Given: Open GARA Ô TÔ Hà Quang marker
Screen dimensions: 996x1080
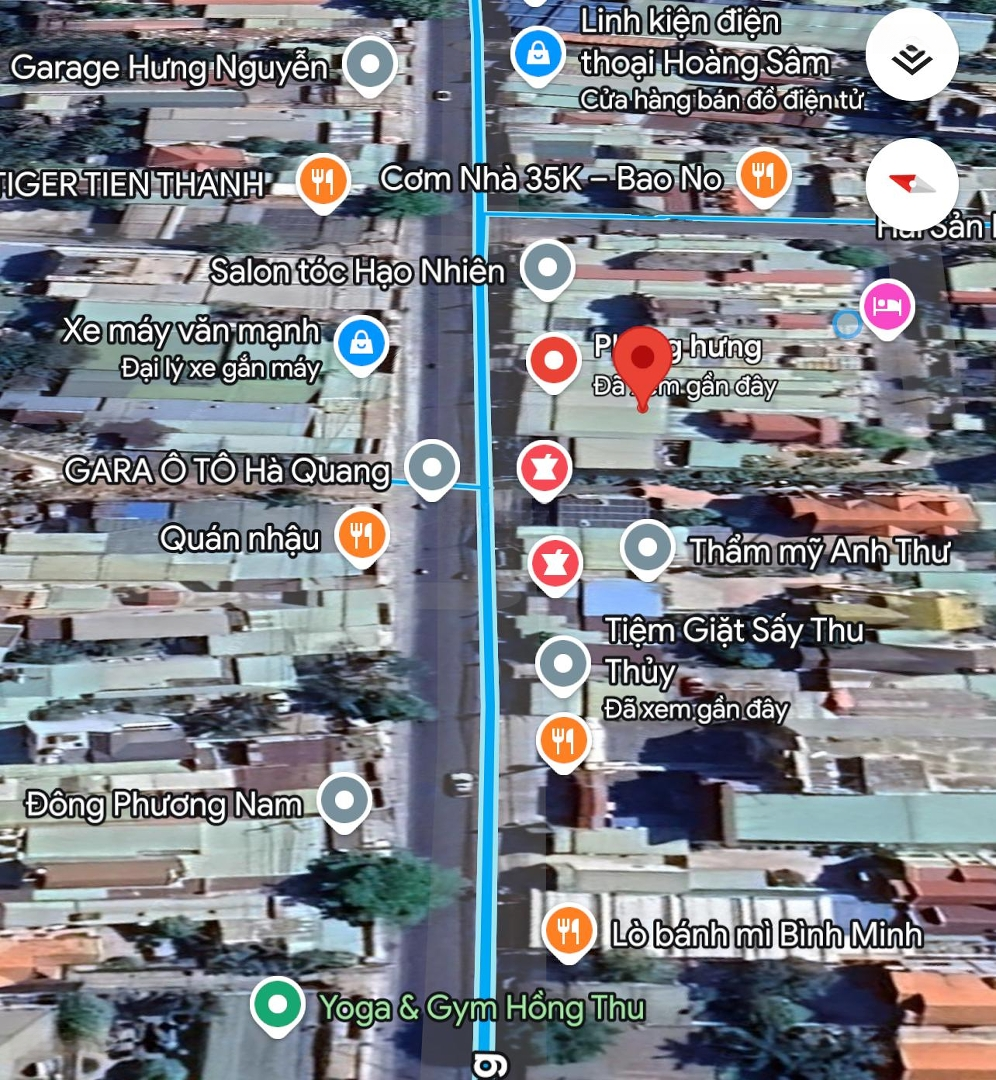Looking at the screenshot, I should pos(432,467).
